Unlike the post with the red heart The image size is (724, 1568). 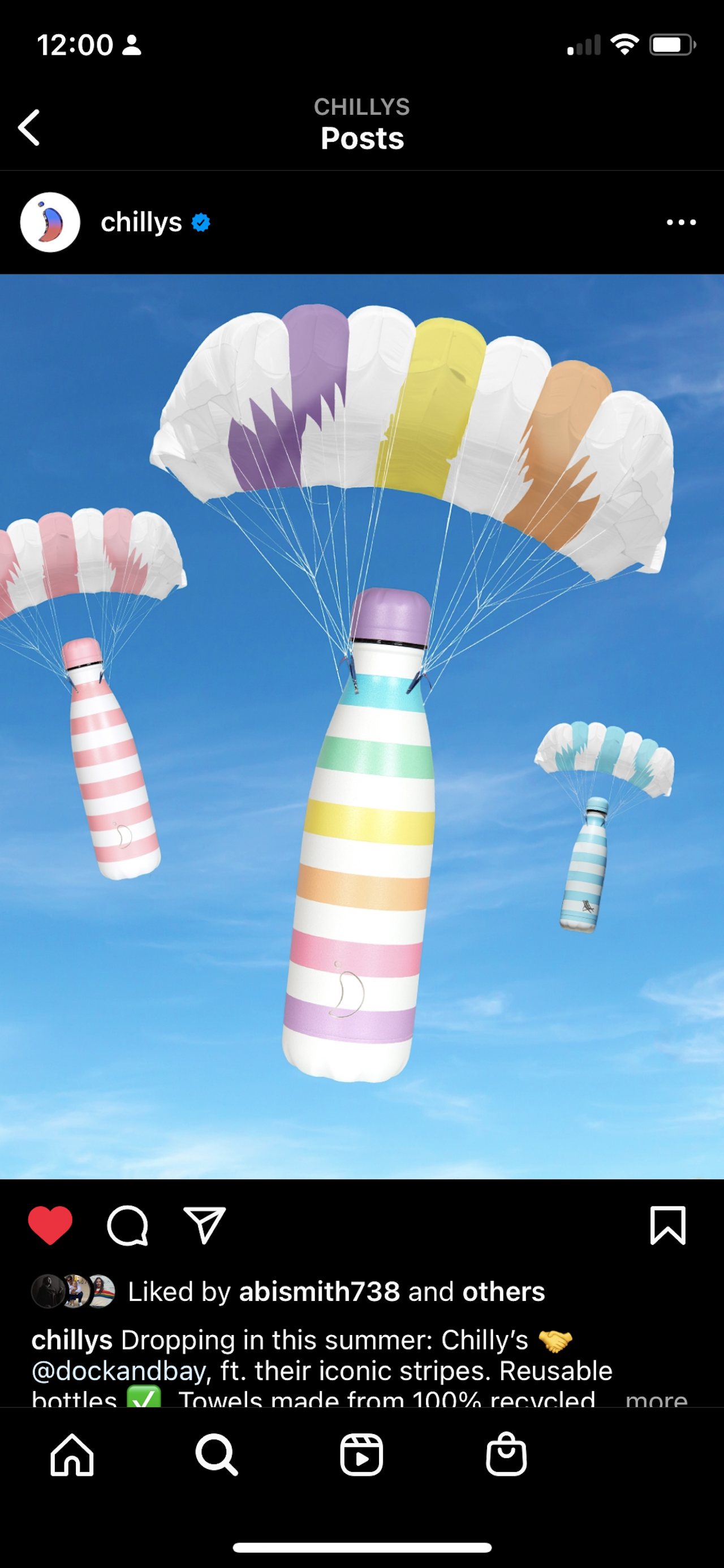click(x=50, y=1225)
